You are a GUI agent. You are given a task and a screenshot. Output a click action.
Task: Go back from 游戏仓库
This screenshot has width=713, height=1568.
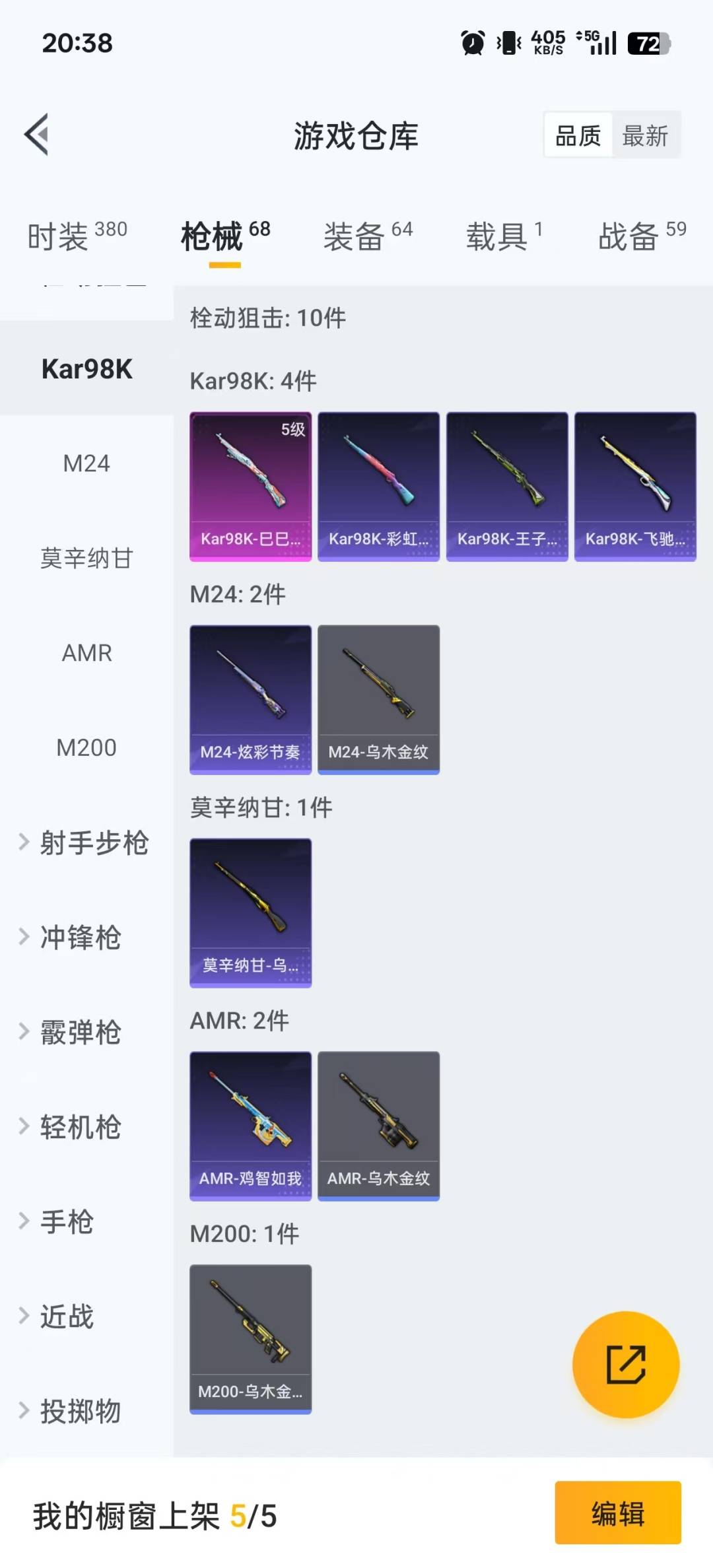[37, 135]
